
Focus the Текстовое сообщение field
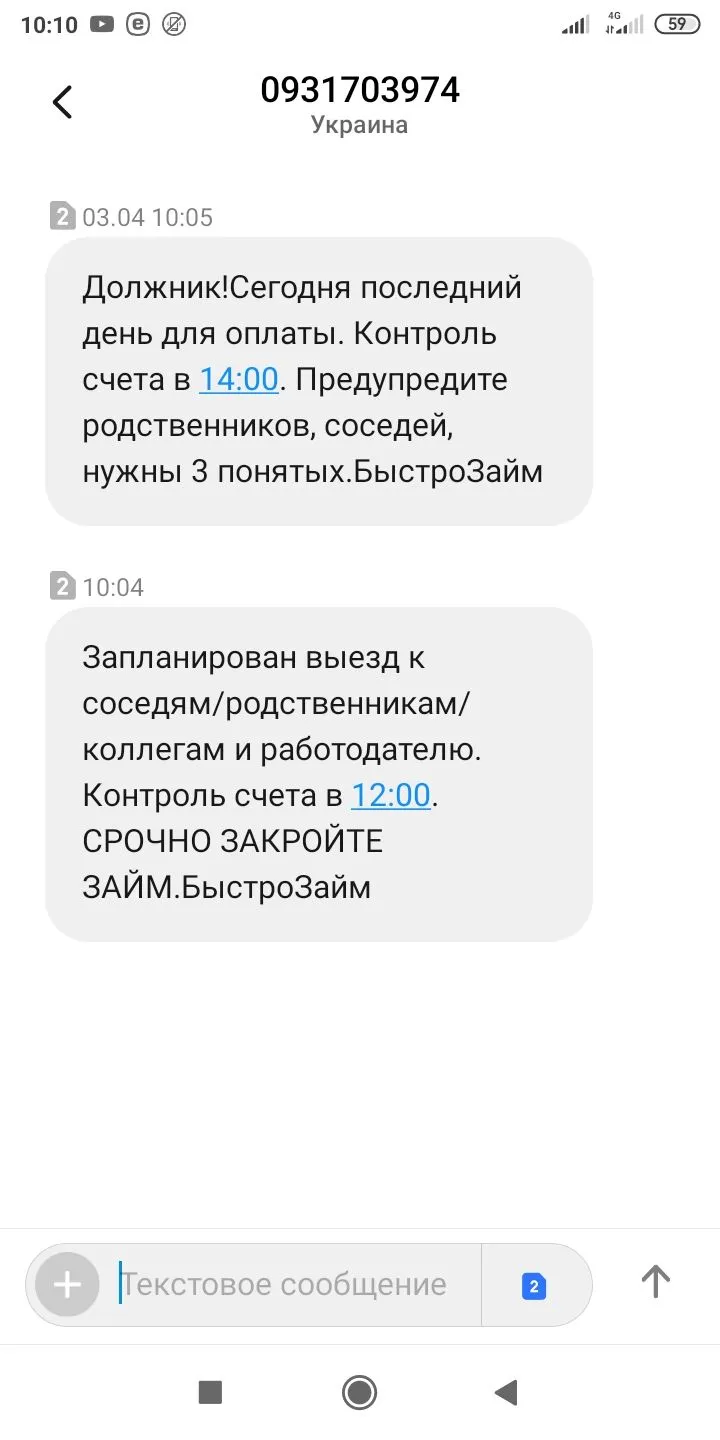[x=290, y=1284]
